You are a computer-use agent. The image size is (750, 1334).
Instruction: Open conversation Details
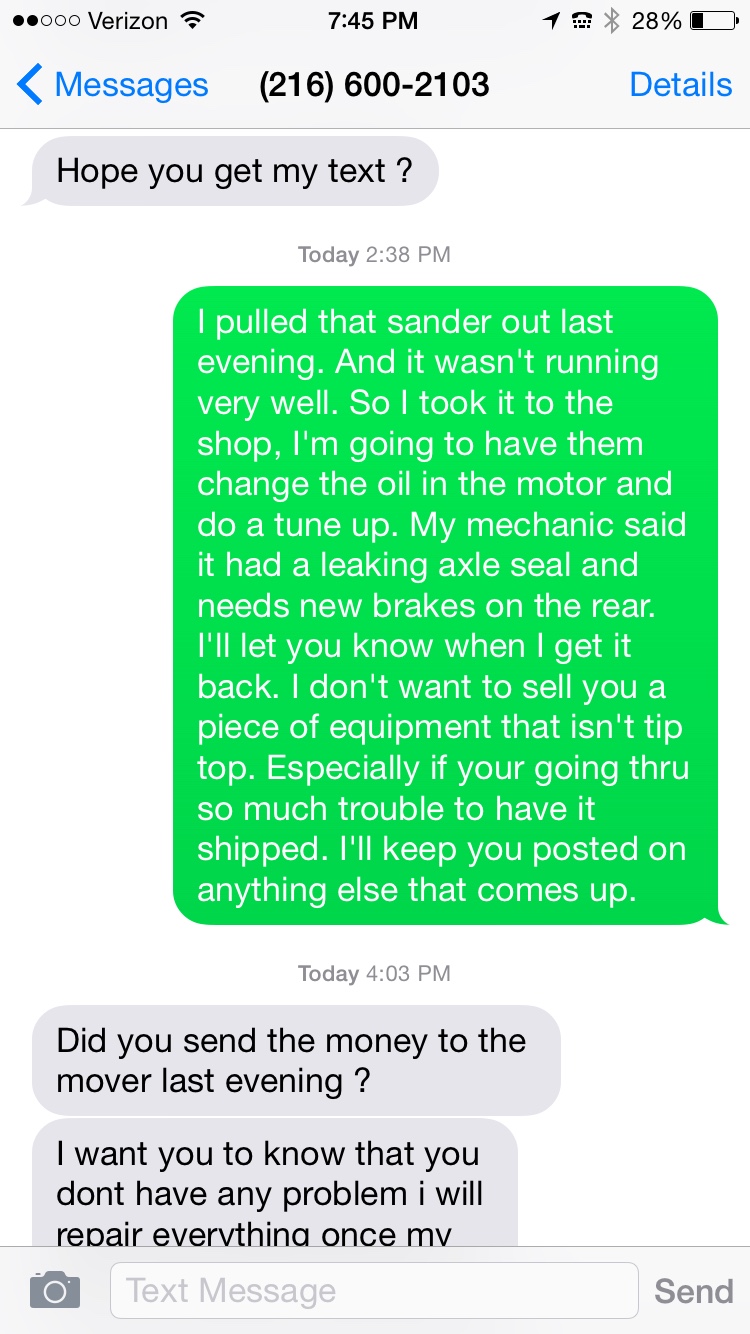[680, 85]
